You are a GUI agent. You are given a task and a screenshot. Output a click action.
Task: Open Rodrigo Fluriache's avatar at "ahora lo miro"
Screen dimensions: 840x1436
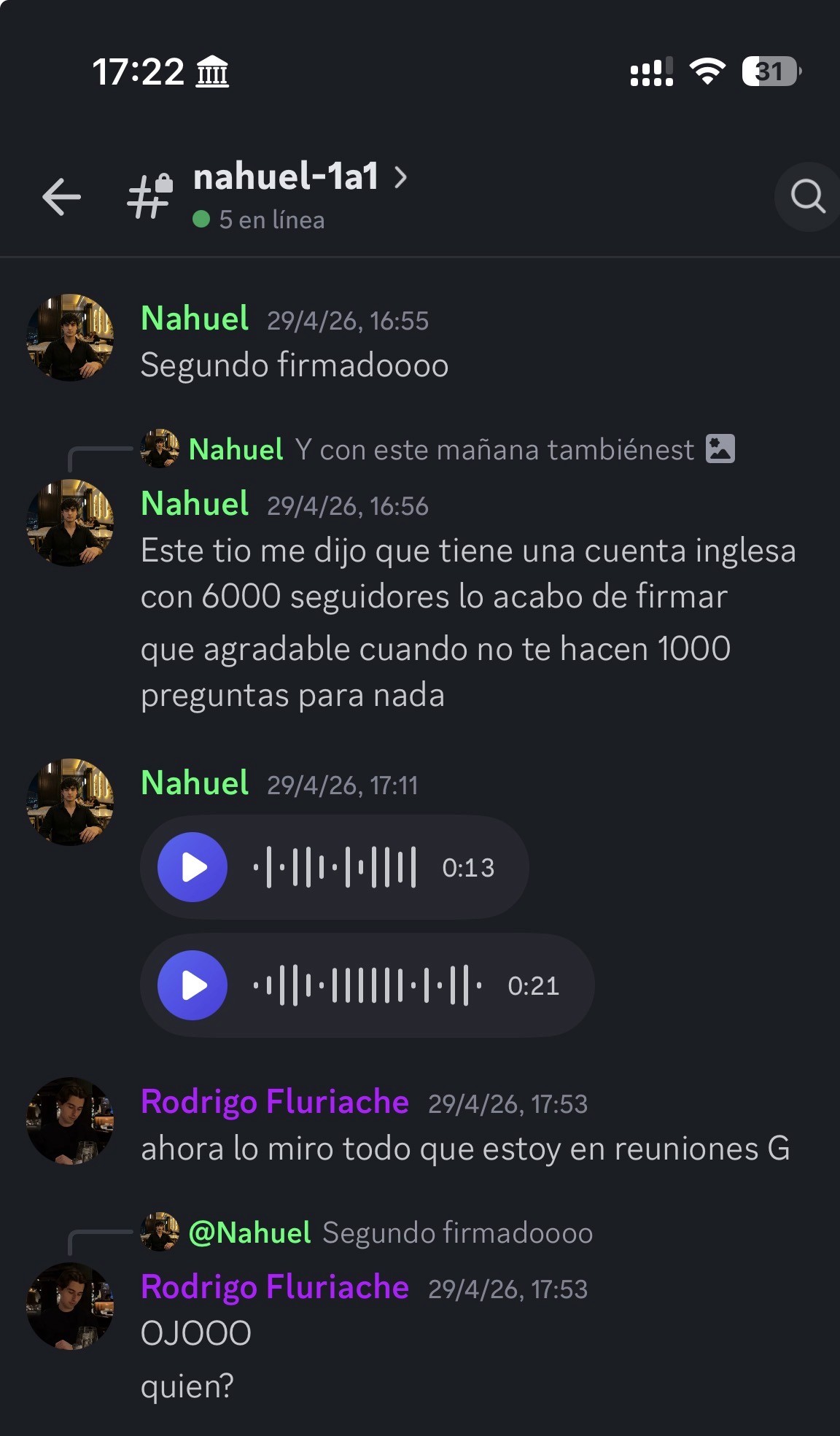[x=70, y=1121]
